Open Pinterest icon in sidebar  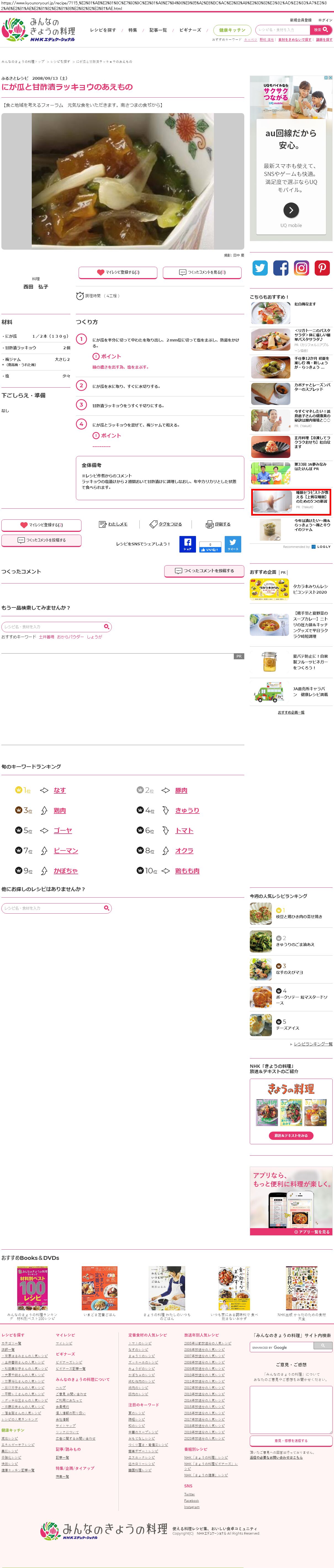coord(322,268)
